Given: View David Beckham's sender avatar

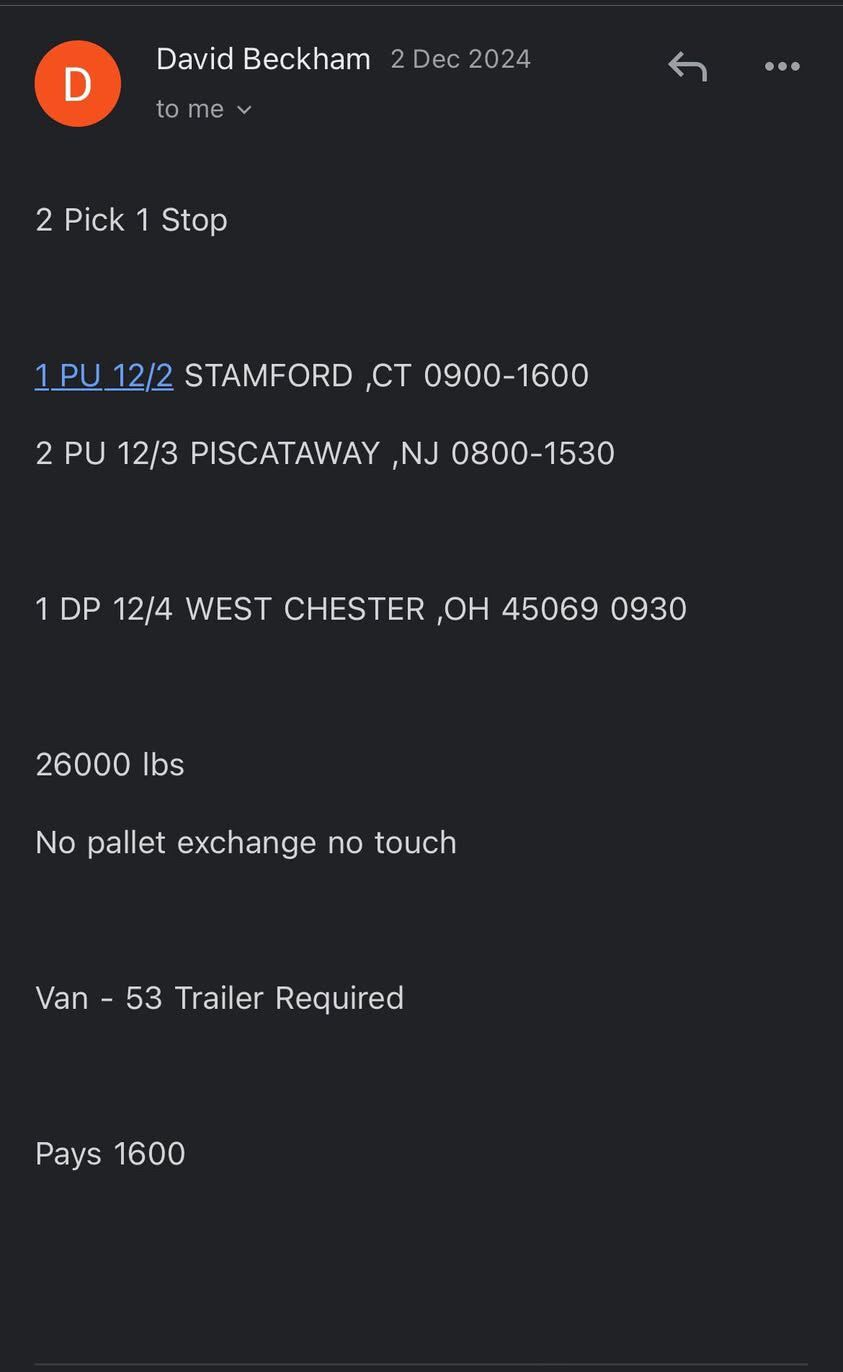Looking at the screenshot, I should point(78,84).
